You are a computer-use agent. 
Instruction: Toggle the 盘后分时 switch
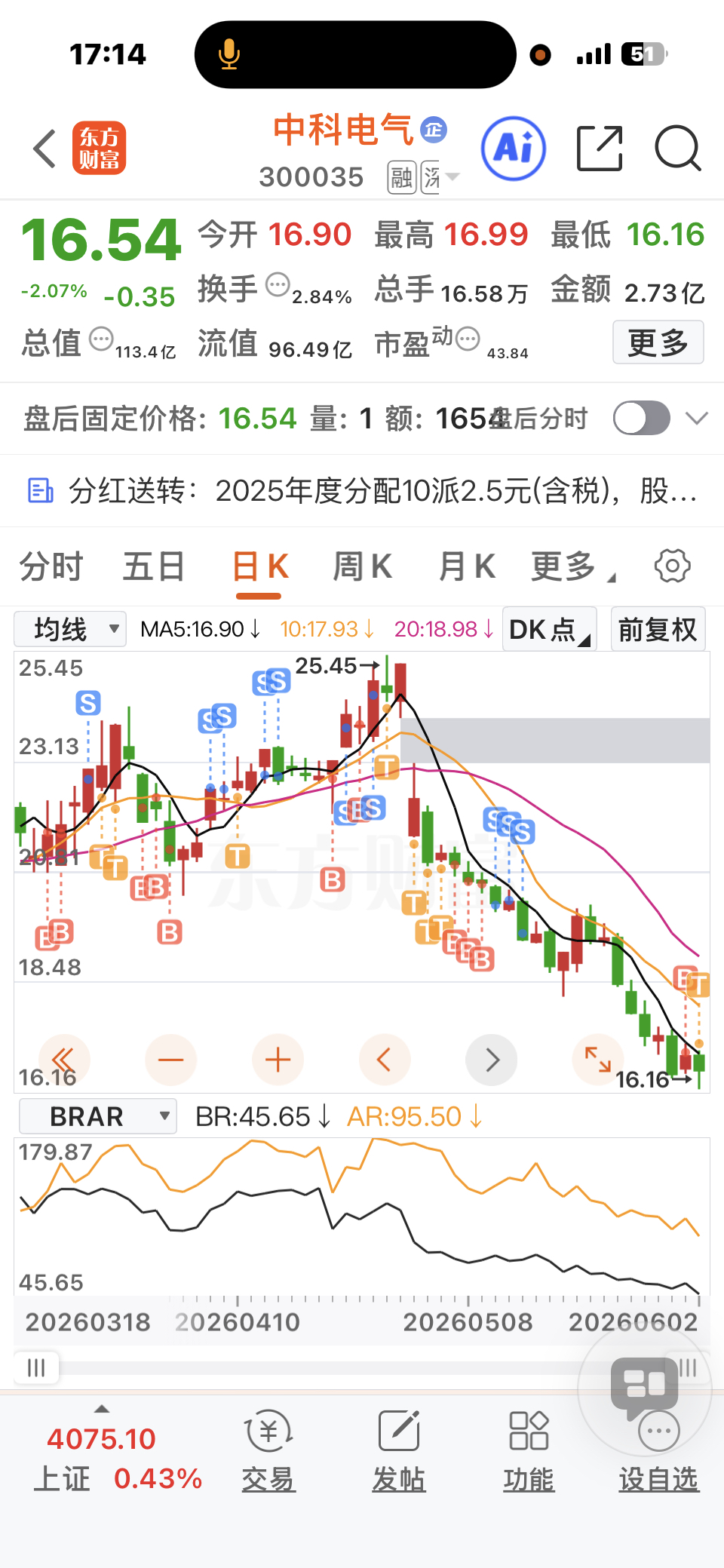642,418
